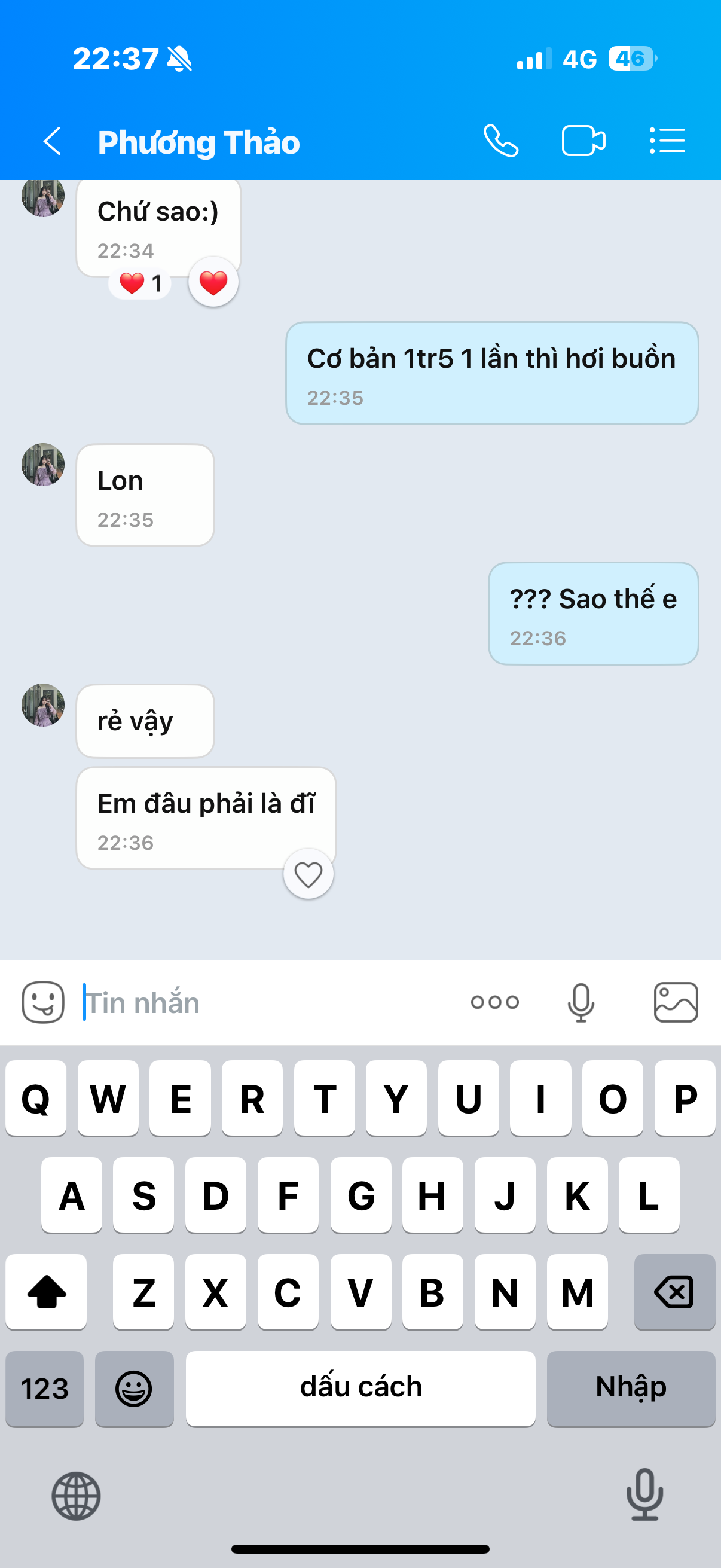Switch keyboard language with the globe
The image size is (721, 1568).
click(x=76, y=1496)
